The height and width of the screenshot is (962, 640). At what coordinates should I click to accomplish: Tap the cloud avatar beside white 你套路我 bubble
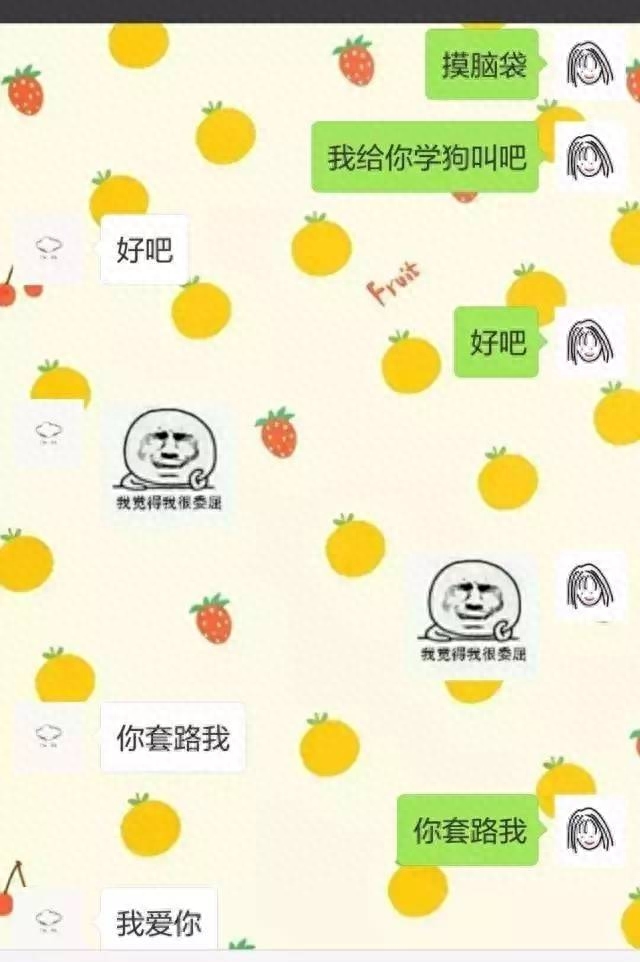click(x=49, y=737)
